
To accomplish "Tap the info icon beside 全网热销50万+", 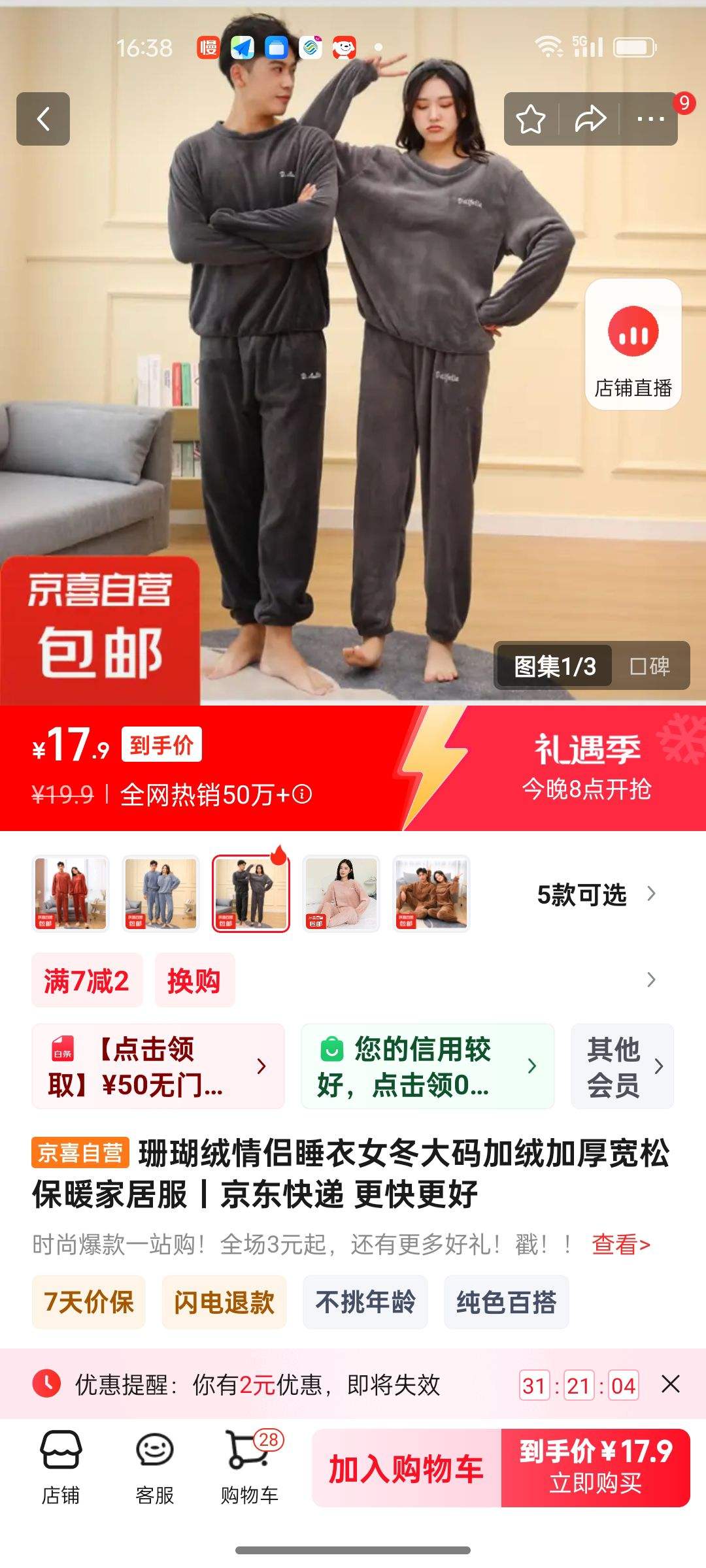I will coord(302,796).
